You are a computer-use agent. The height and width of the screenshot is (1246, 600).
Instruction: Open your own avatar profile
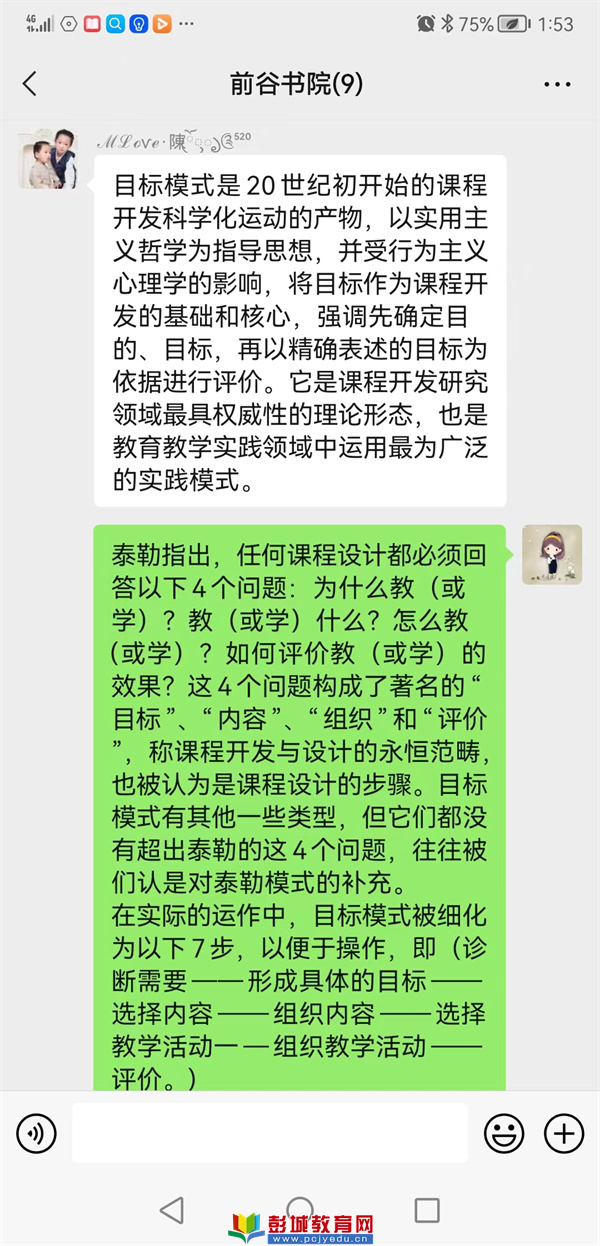[x=551, y=555]
